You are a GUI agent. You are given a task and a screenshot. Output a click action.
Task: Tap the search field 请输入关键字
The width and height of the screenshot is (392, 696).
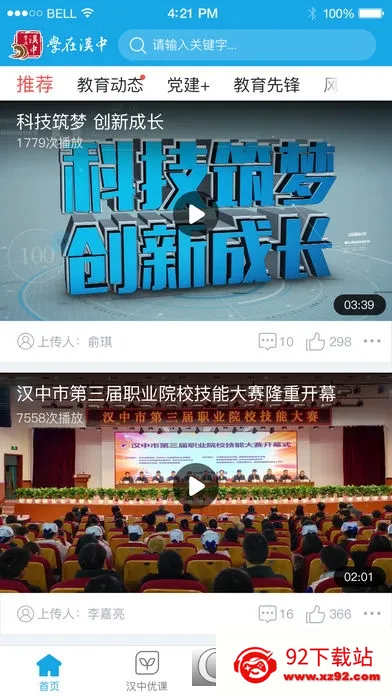coord(247,45)
